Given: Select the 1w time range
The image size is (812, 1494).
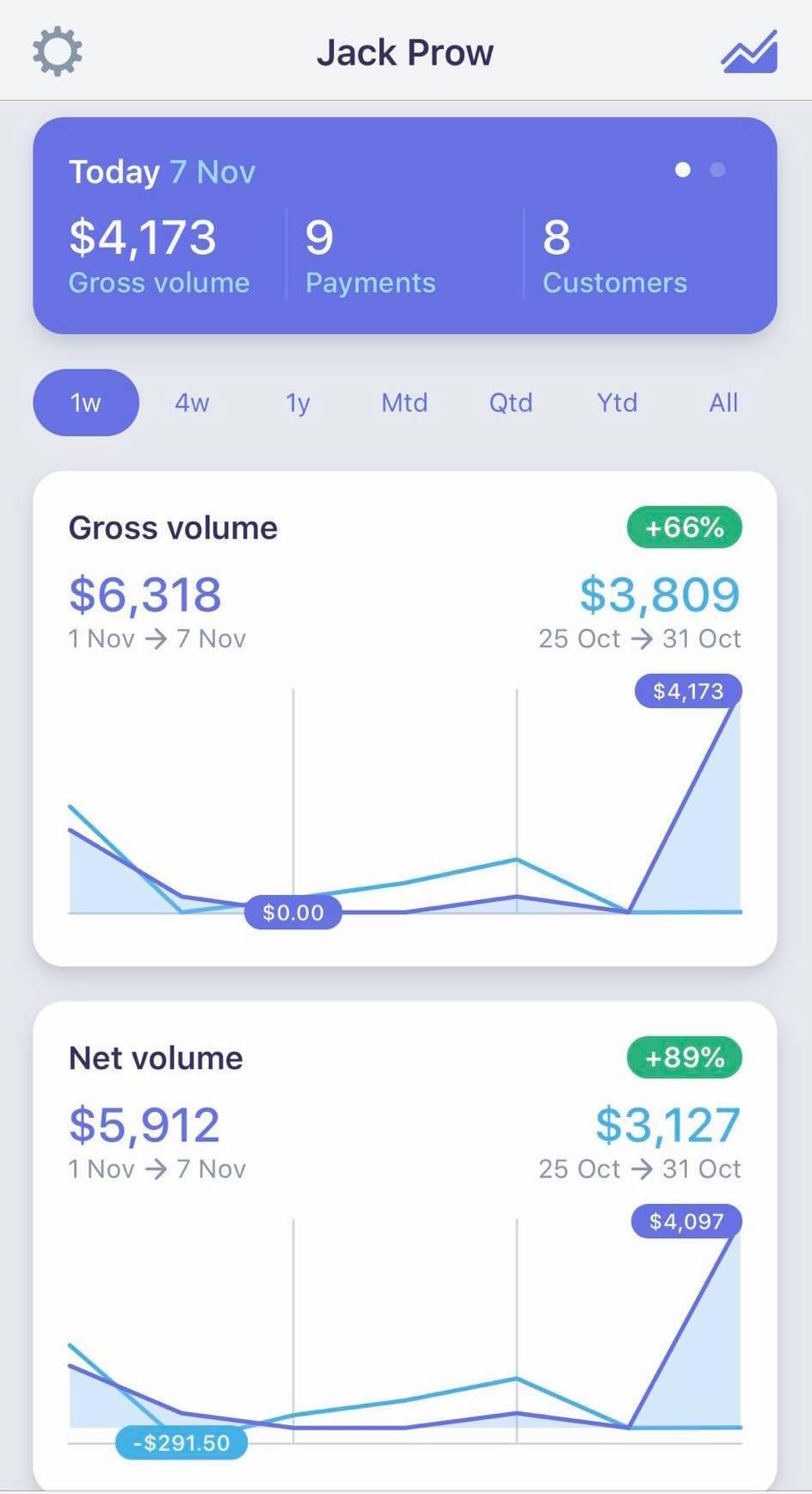Looking at the screenshot, I should pyautogui.click(x=86, y=403).
